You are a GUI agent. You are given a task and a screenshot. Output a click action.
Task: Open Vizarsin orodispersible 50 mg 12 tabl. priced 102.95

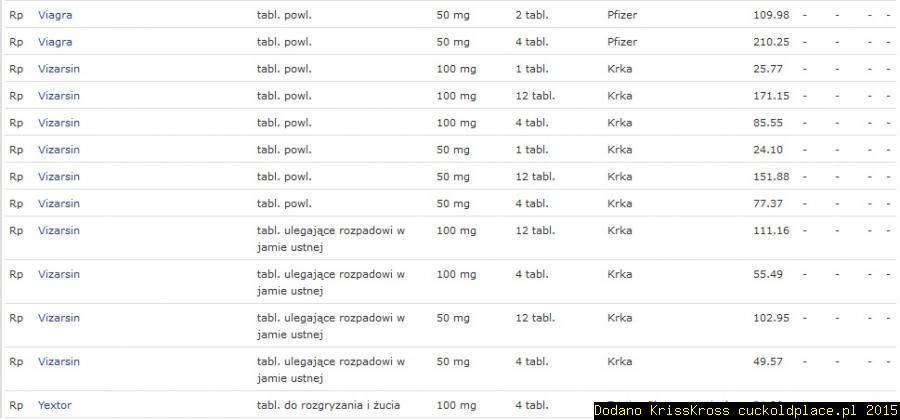point(59,318)
